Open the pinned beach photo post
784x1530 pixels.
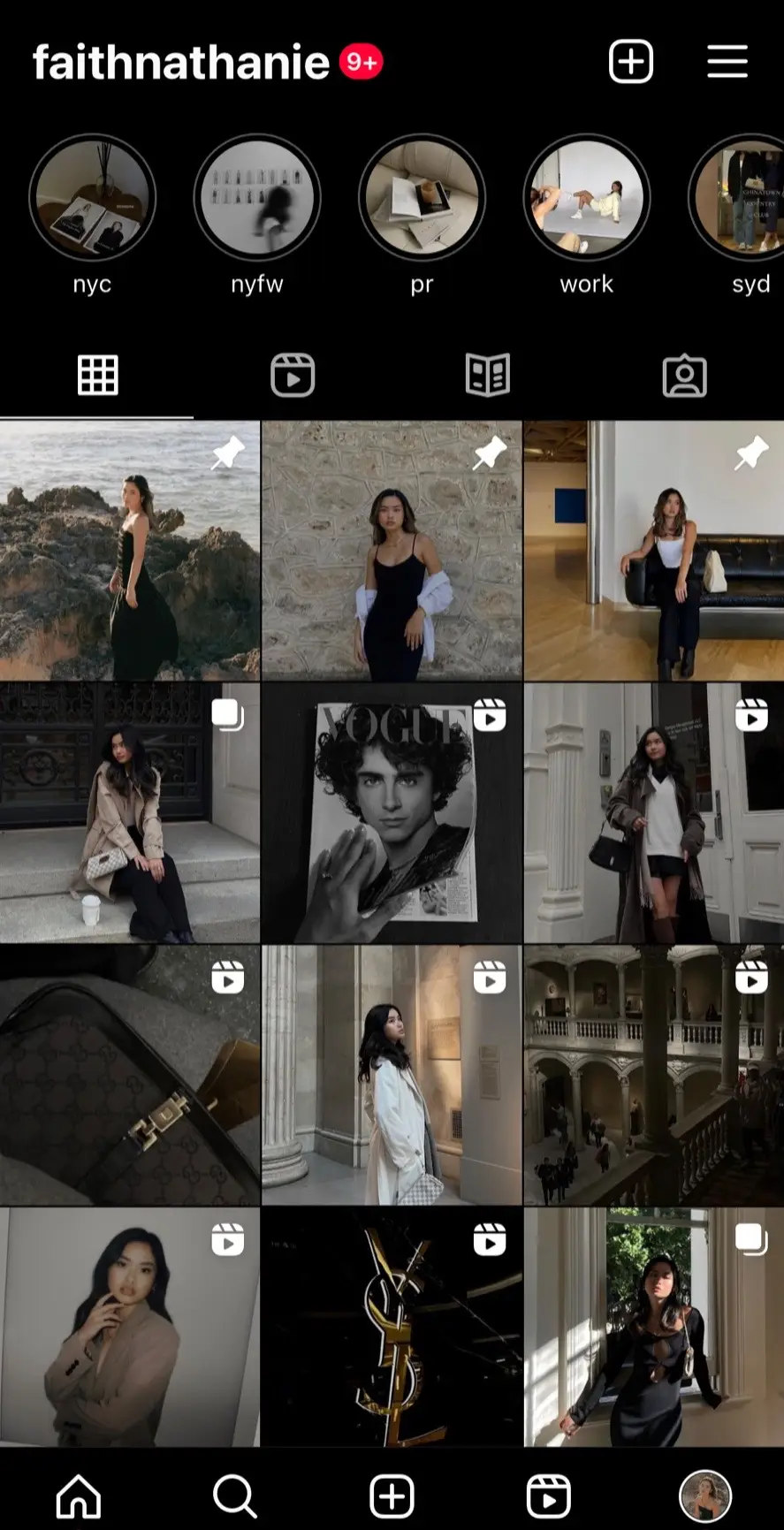point(130,548)
